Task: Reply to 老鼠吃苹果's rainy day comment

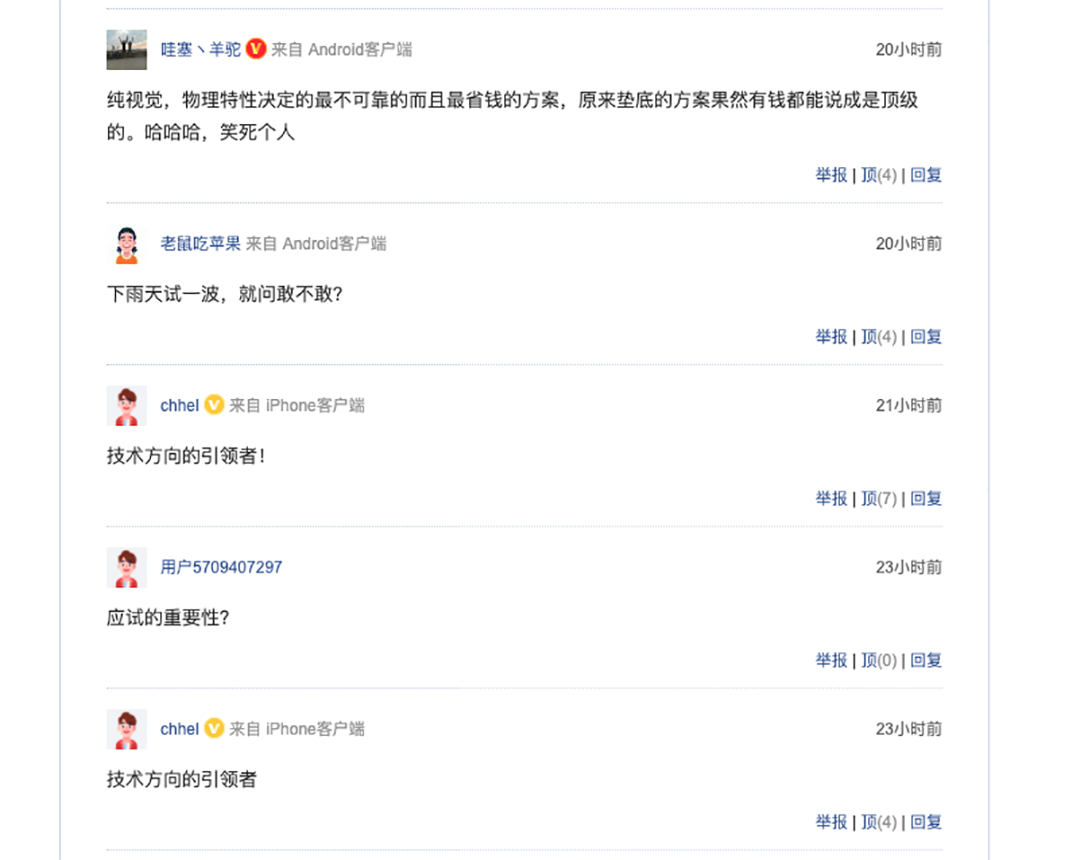Action: (x=926, y=337)
